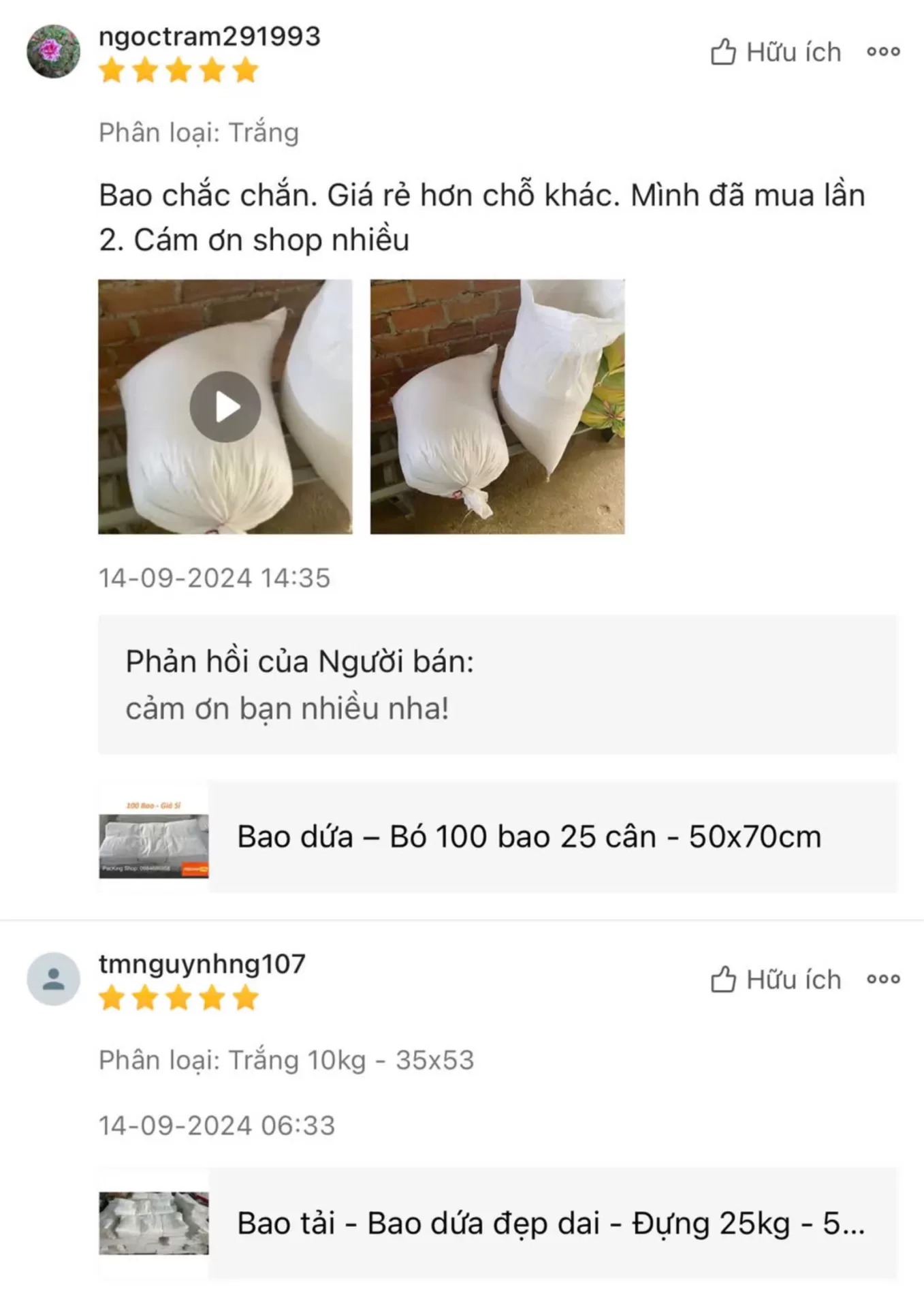
Task: Mark ngoctram291993's review as Hữu ích
Action: [x=776, y=52]
